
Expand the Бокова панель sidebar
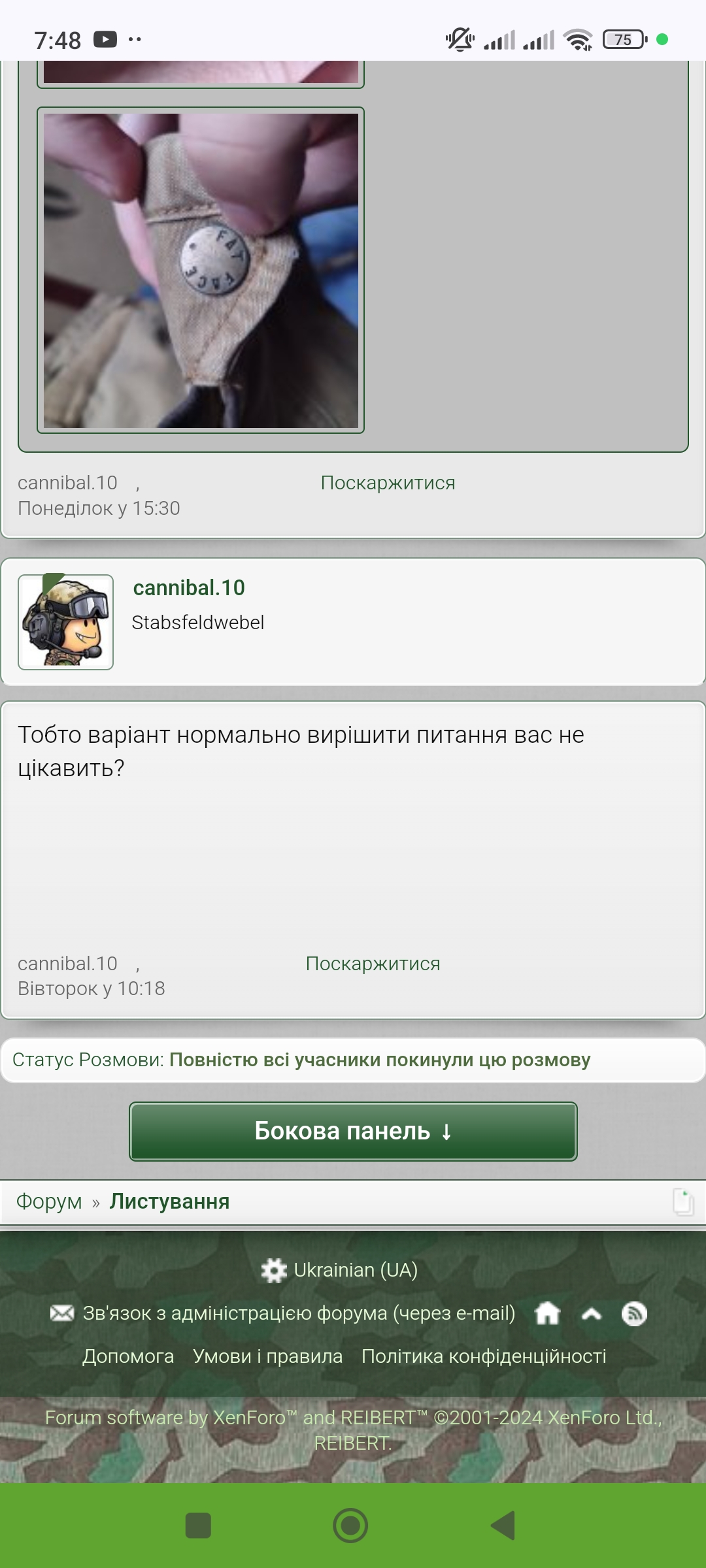pos(353,1131)
